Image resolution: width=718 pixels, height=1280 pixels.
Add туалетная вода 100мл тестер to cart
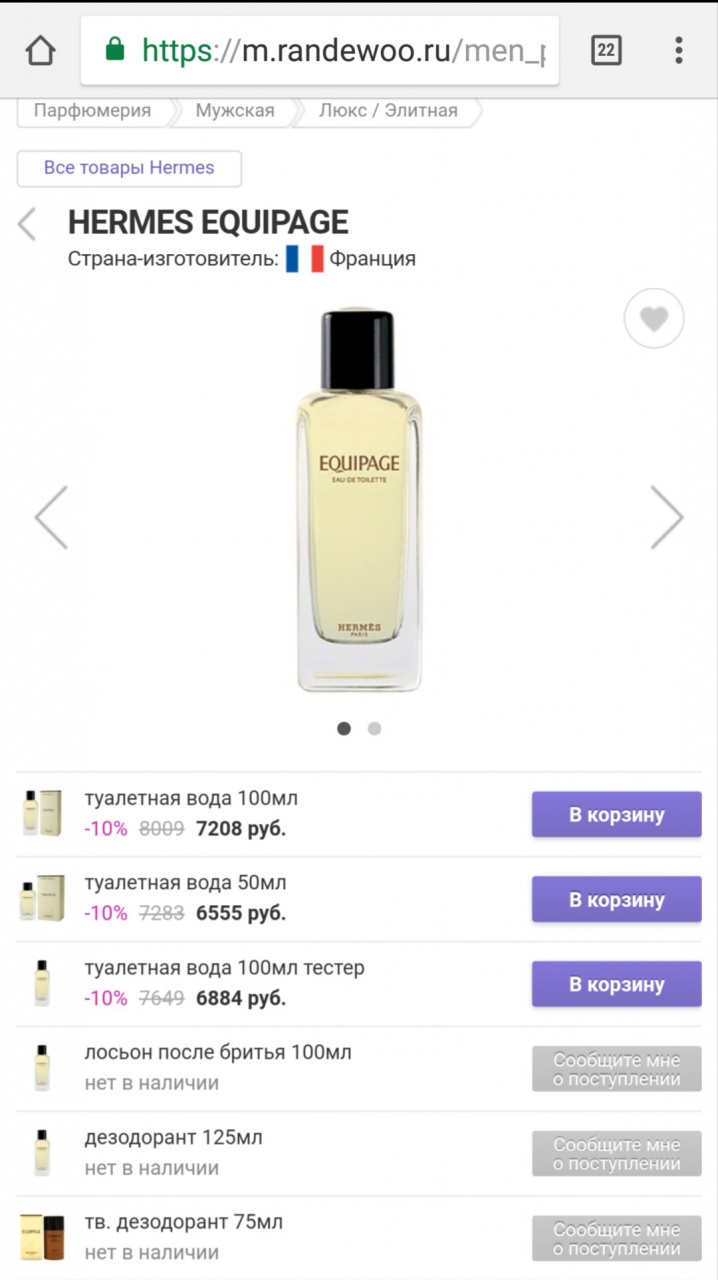(x=616, y=984)
